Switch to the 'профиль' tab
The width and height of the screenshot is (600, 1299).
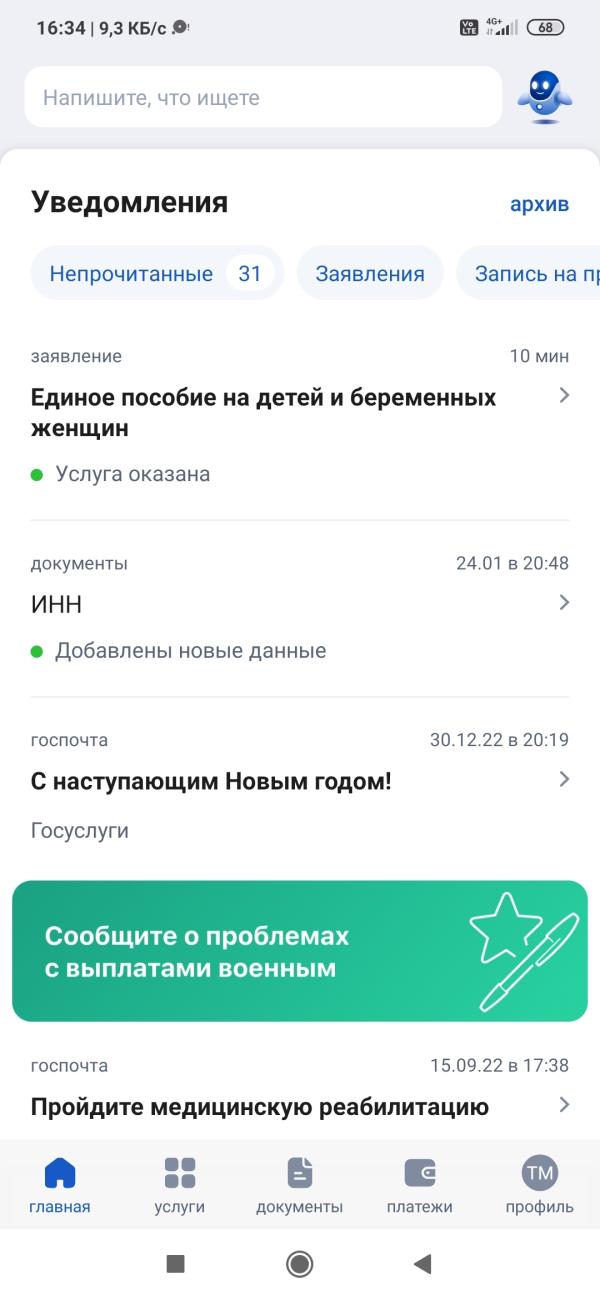(540, 1185)
